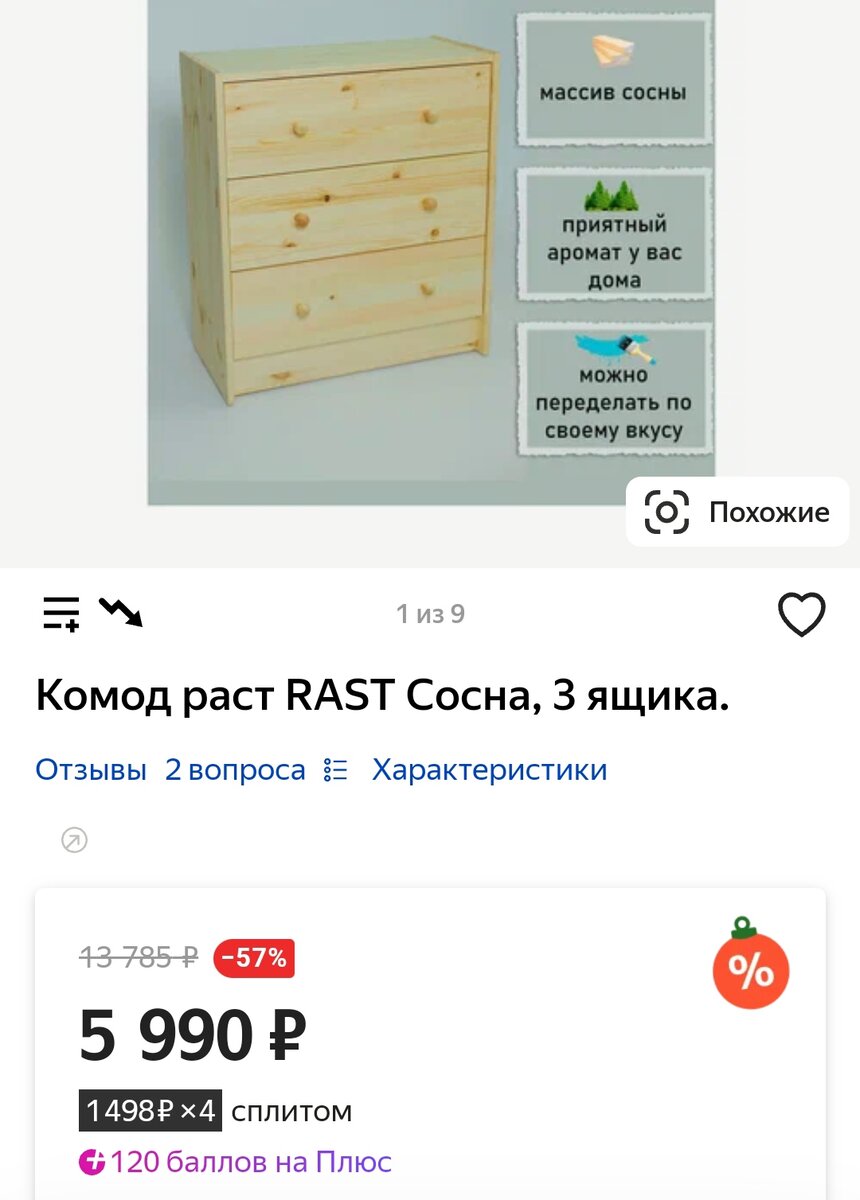Open the discount percent badge

[751, 969]
